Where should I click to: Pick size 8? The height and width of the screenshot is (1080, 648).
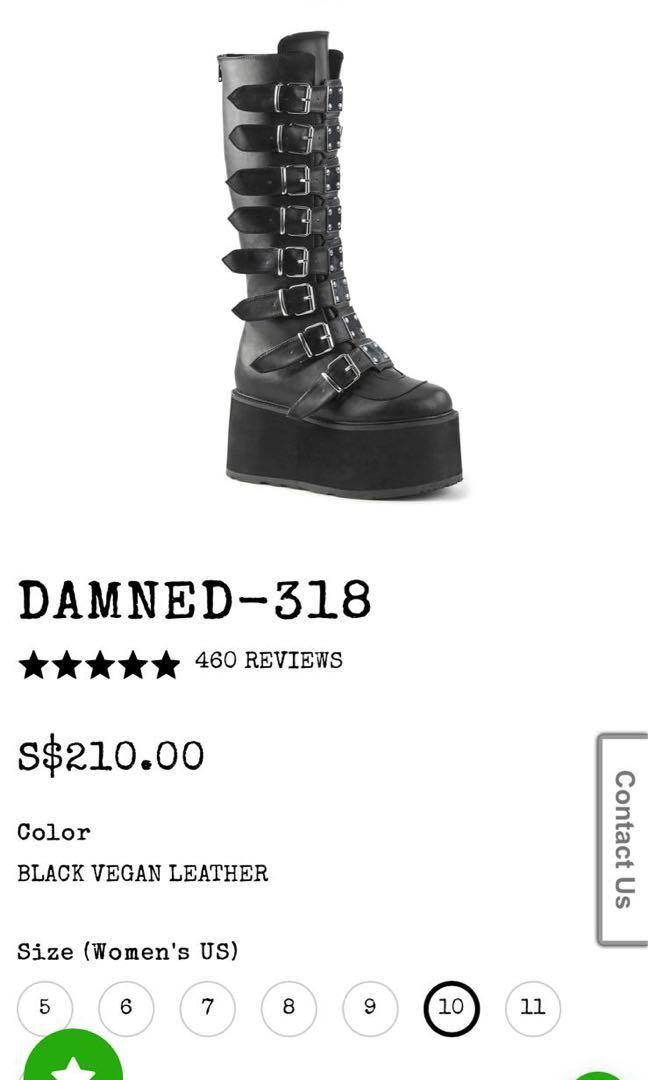click(289, 1008)
